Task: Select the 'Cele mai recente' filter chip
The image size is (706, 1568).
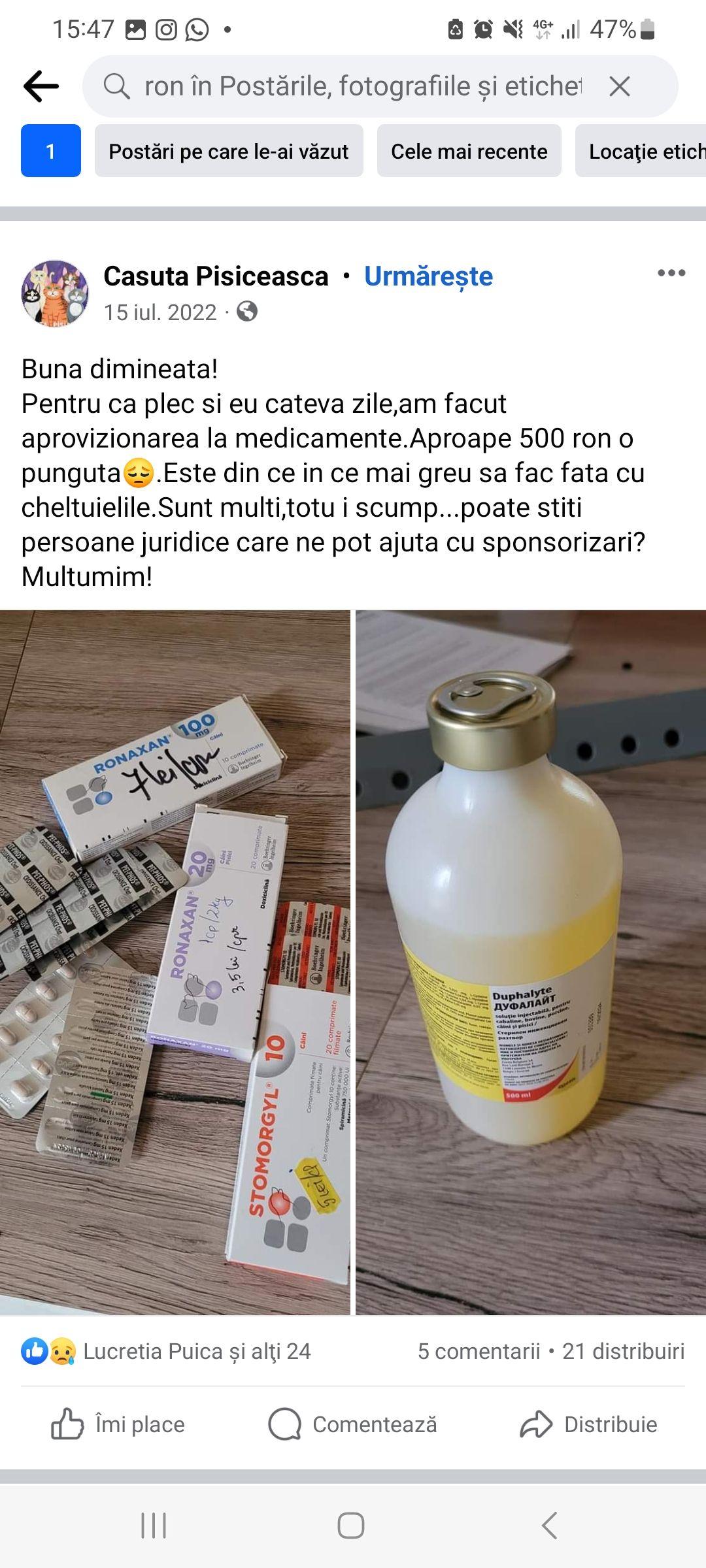Action: point(469,151)
